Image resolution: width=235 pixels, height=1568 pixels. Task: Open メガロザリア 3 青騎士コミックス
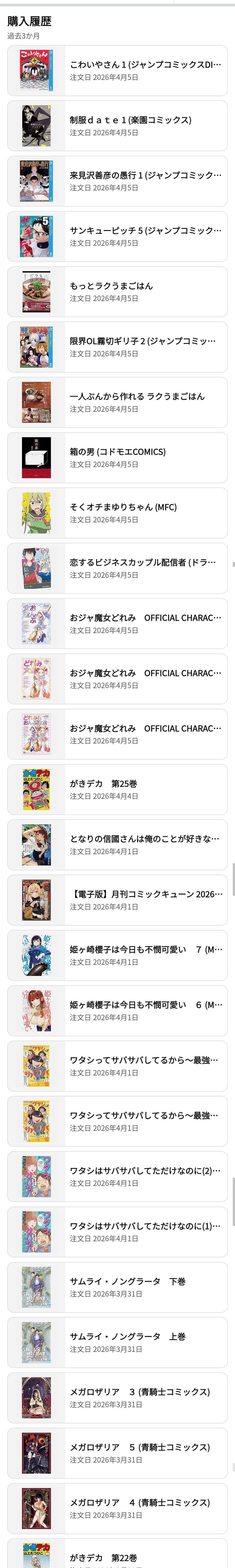tap(117, 1398)
